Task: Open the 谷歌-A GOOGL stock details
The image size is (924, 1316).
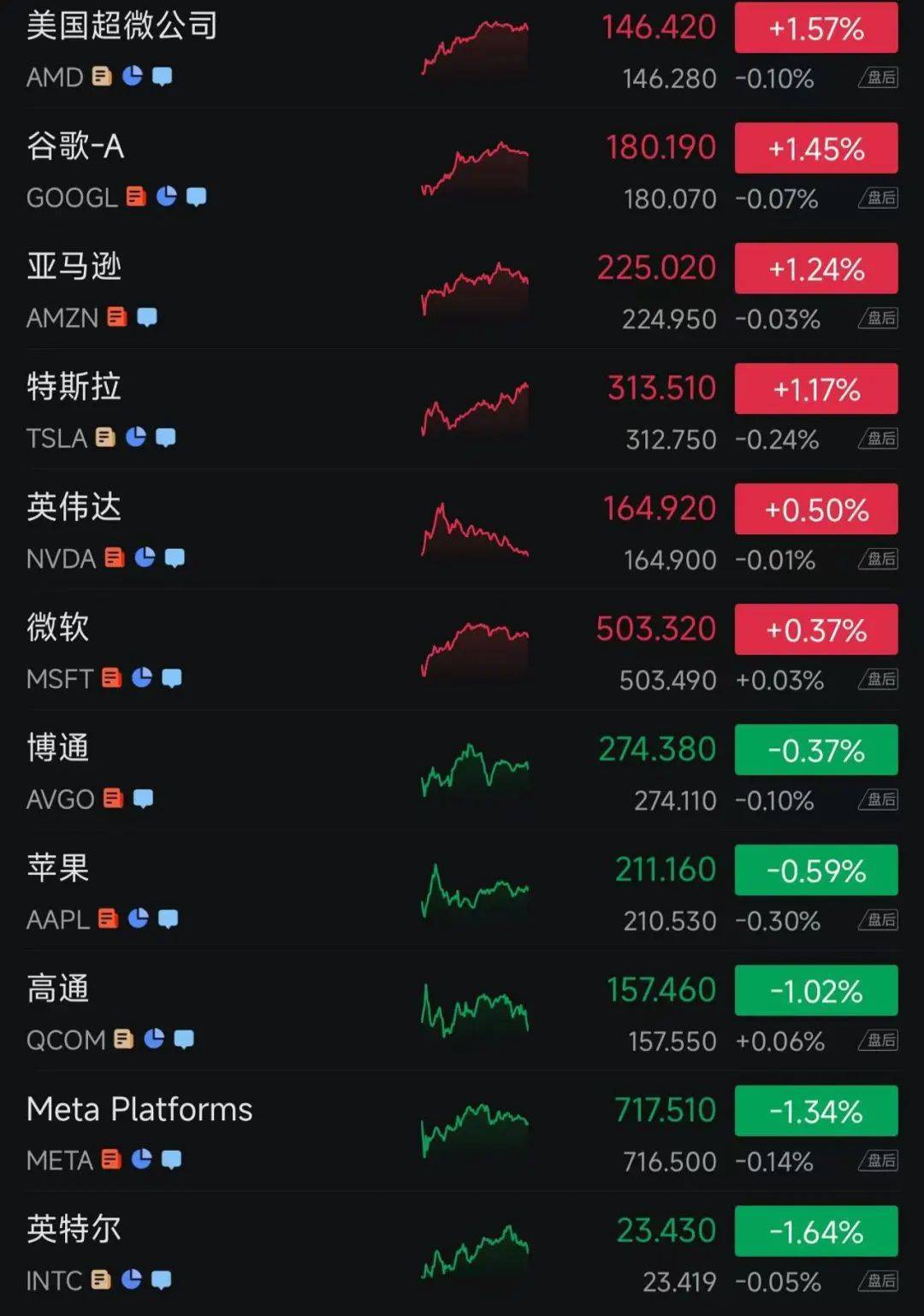Action: tap(75, 146)
